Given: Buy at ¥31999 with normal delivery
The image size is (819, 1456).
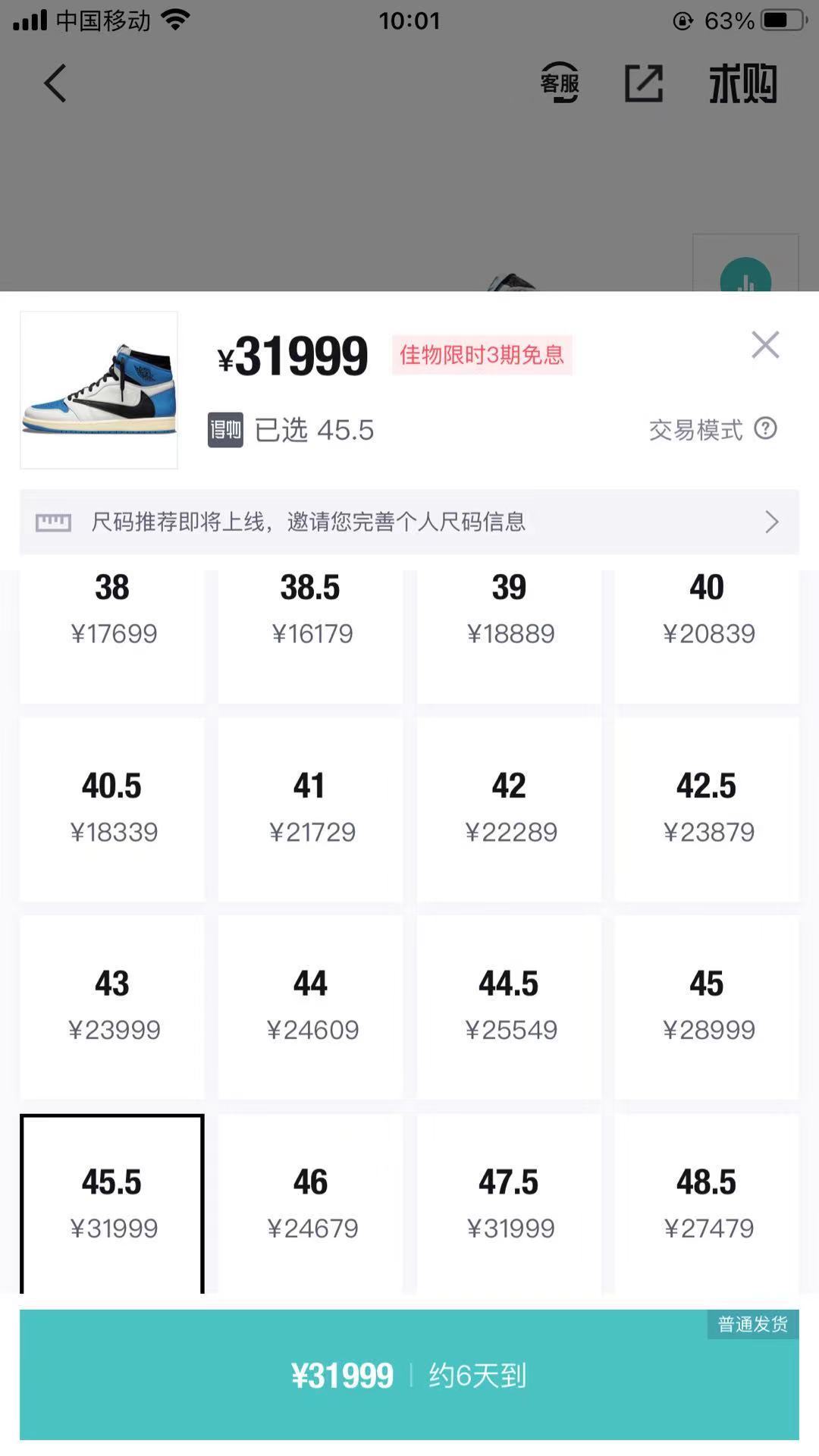Looking at the screenshot, I should point(409,1374).
